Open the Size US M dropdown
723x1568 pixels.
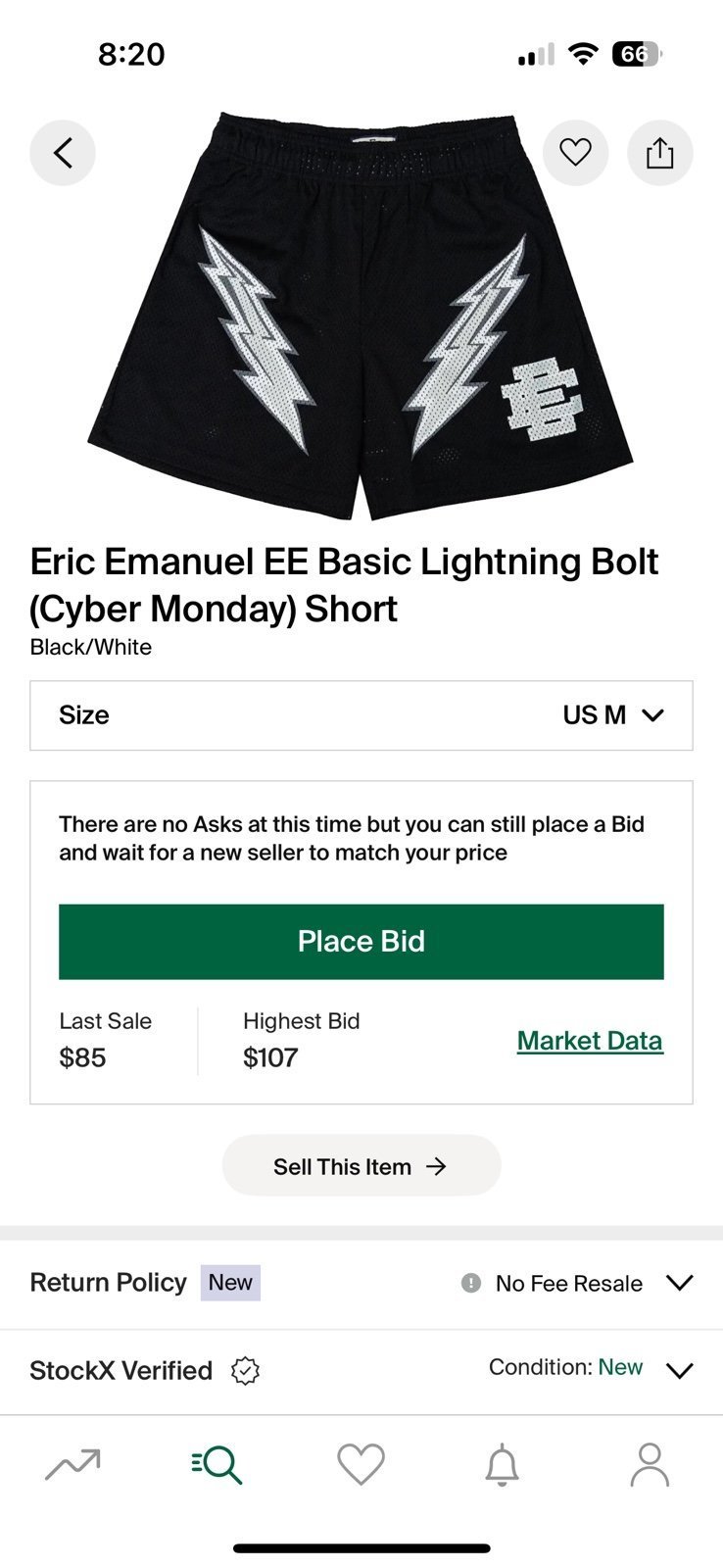pos(361,715)
